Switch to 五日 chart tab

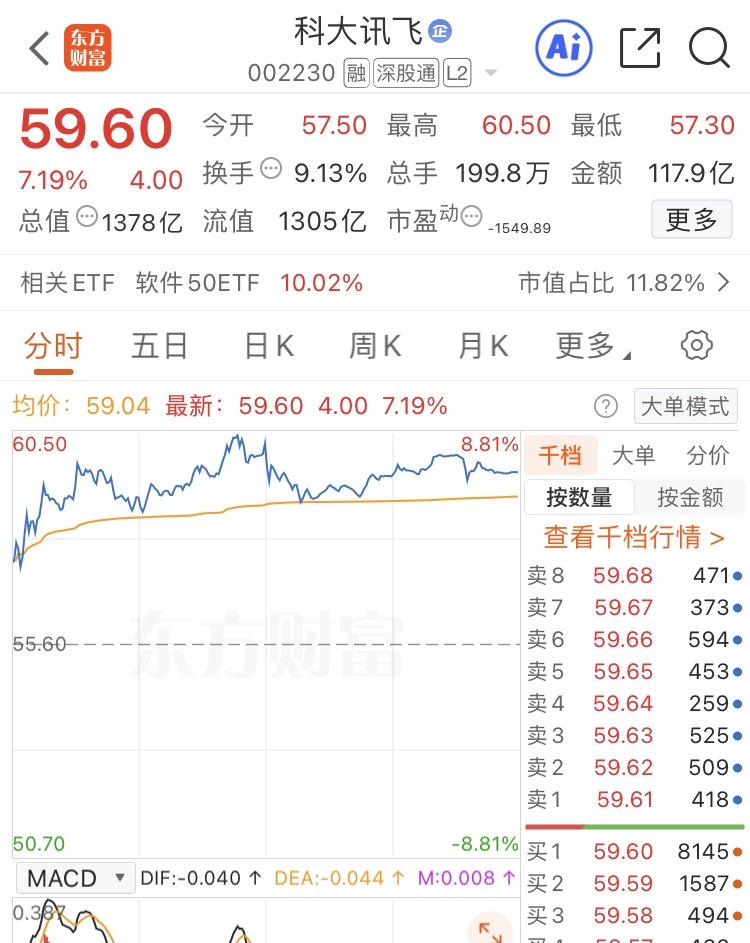pyautogui.click(x=160, y=346)
